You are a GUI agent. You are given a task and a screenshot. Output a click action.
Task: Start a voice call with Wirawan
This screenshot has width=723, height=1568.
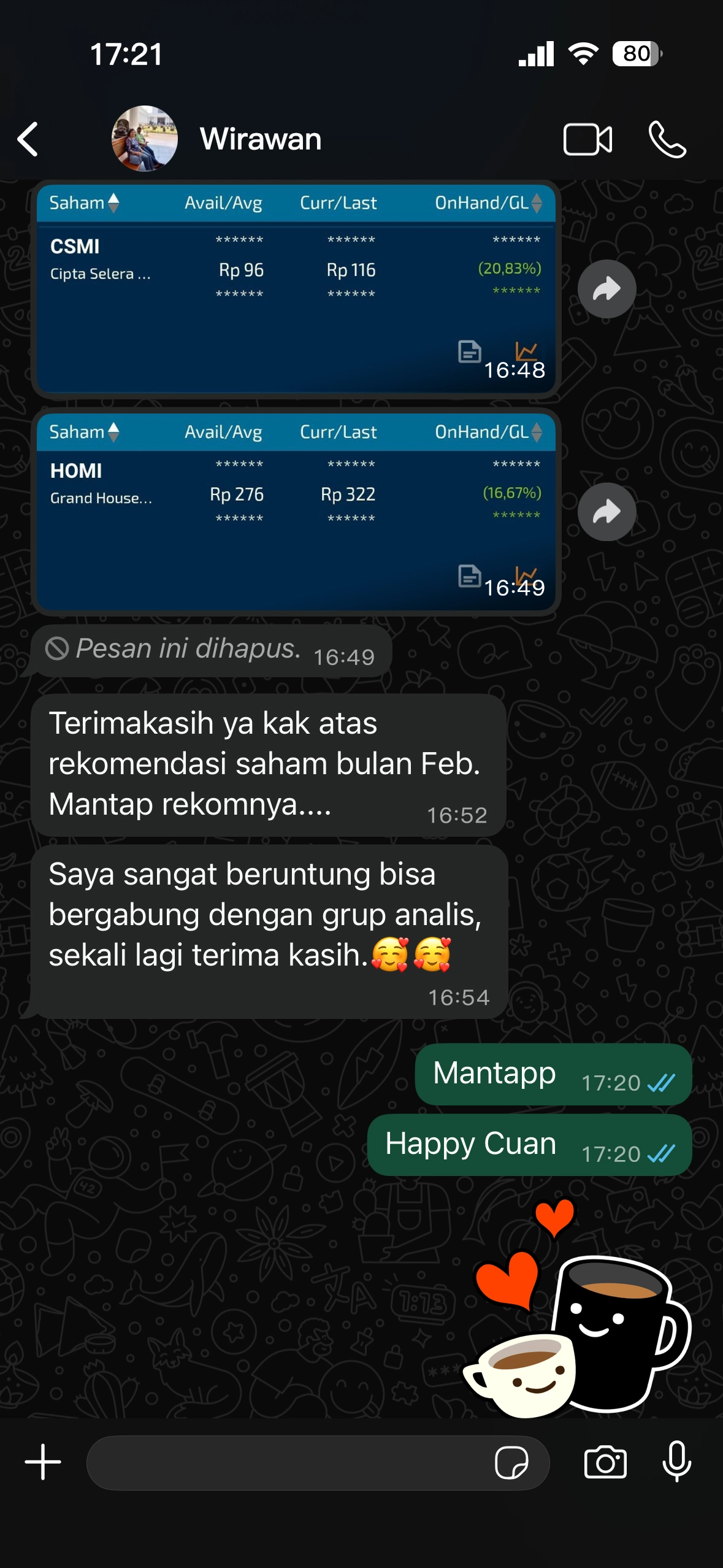tap(668, 139)
